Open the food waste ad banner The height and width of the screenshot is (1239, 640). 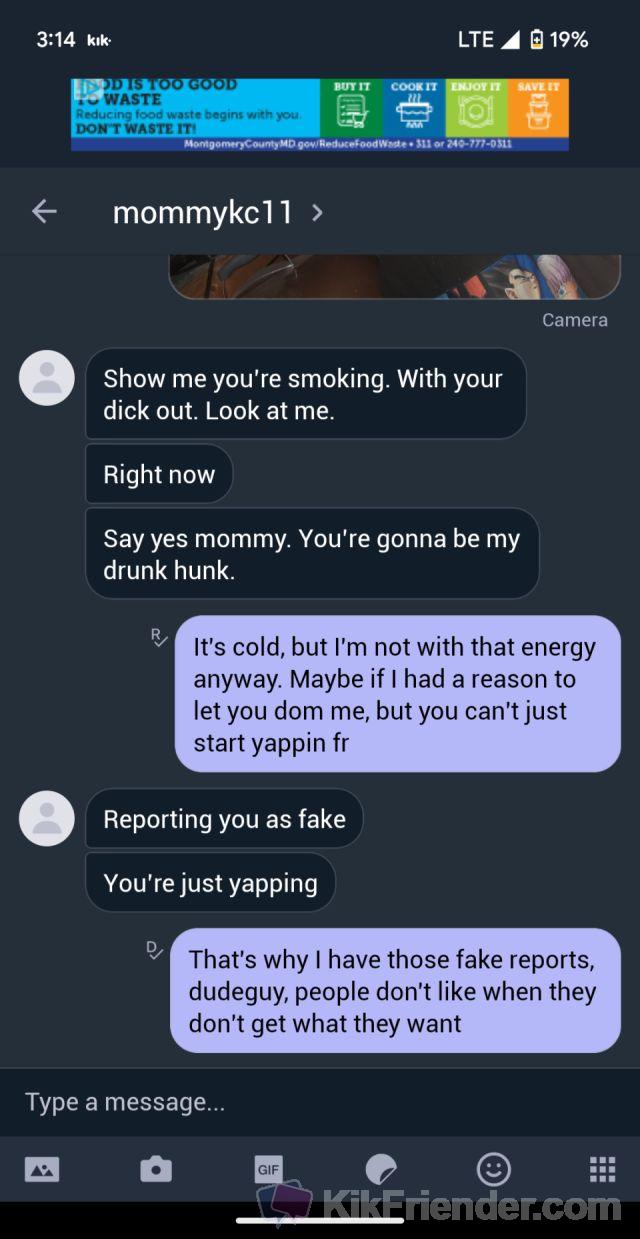tap(319, 114)
